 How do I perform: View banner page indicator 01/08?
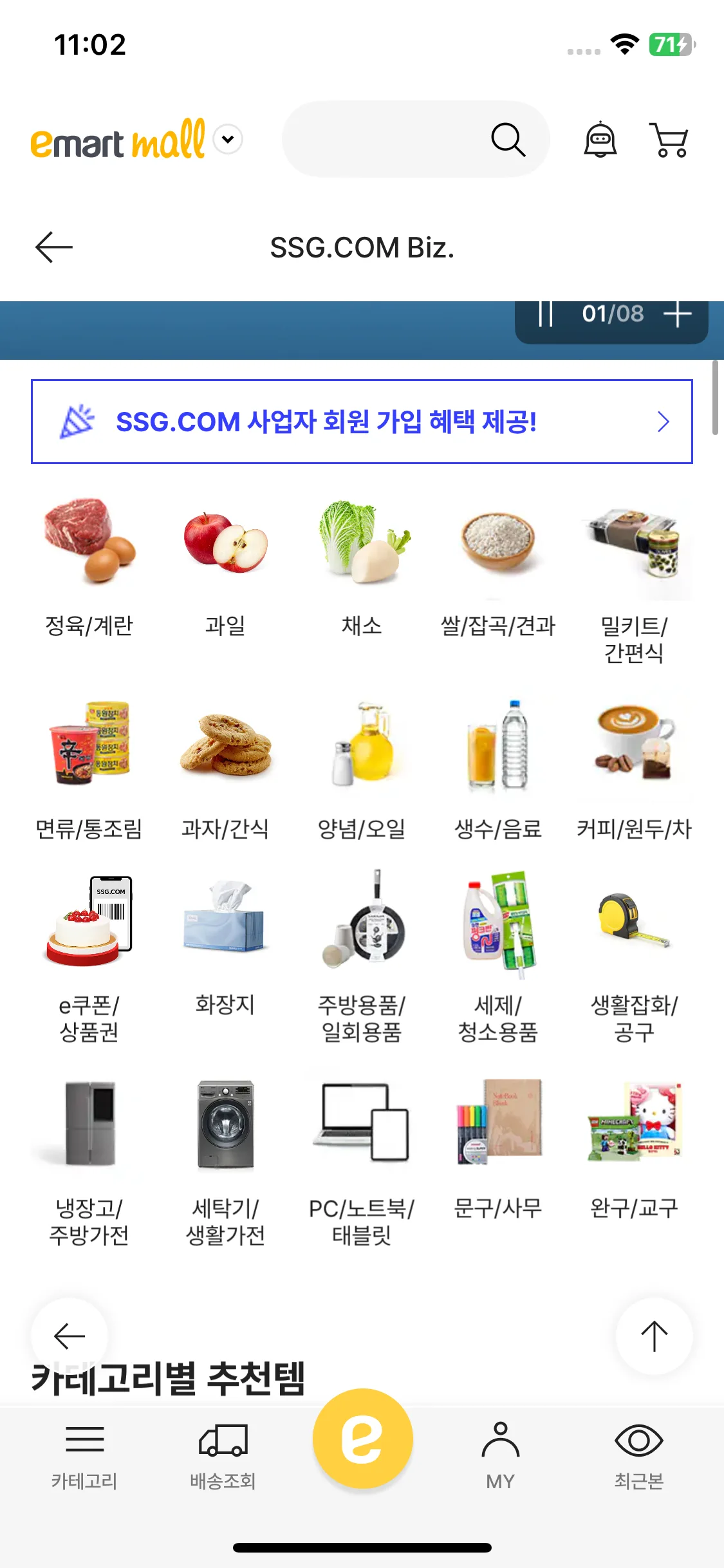point(611,315)
